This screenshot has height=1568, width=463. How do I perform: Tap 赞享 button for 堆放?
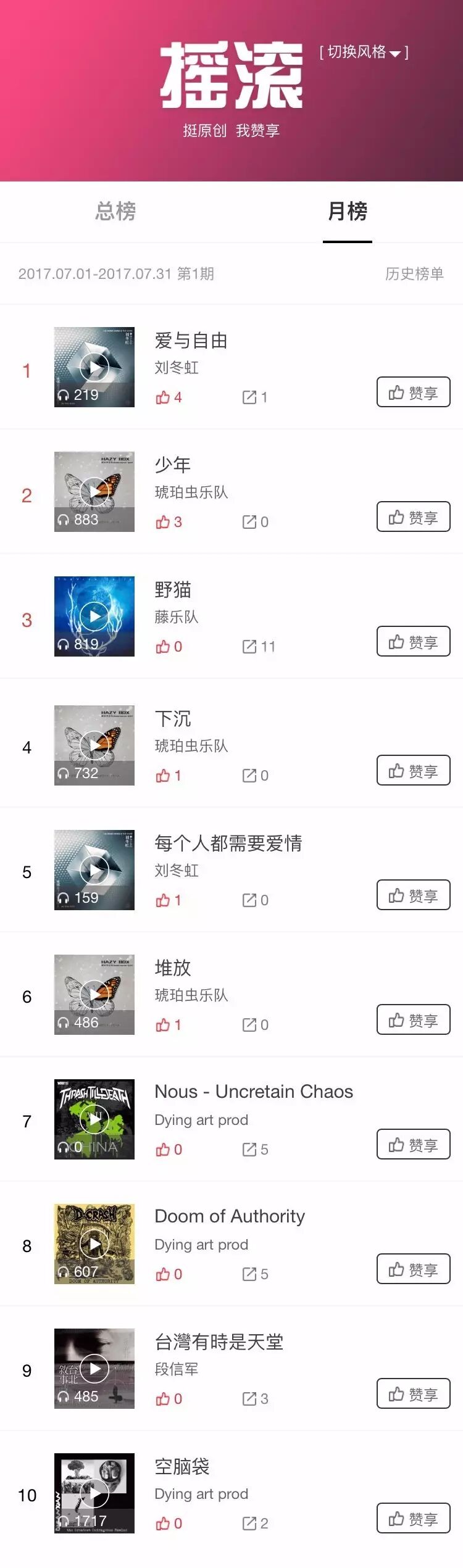[413, 1020]
